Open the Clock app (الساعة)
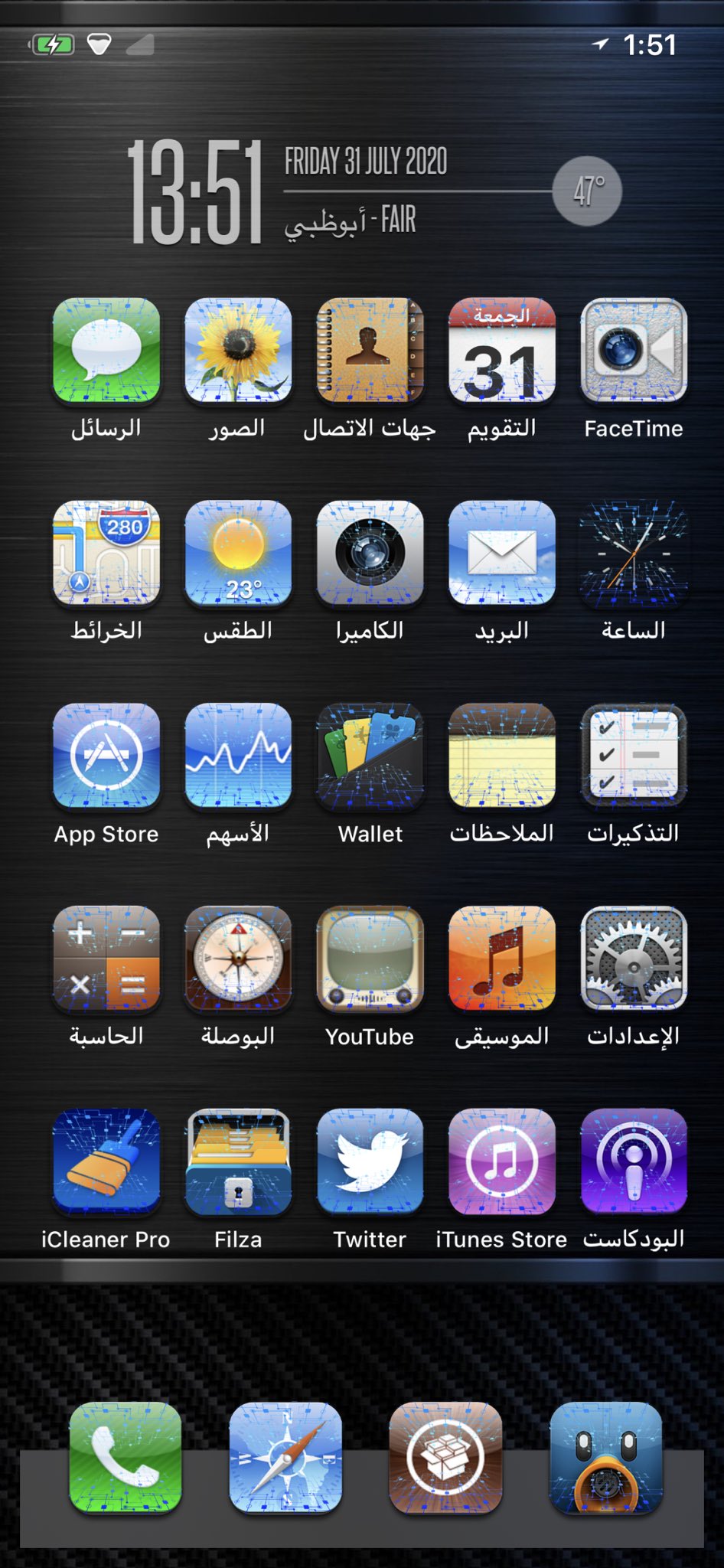Screen dimensions: 724x1568 [633, 553]
